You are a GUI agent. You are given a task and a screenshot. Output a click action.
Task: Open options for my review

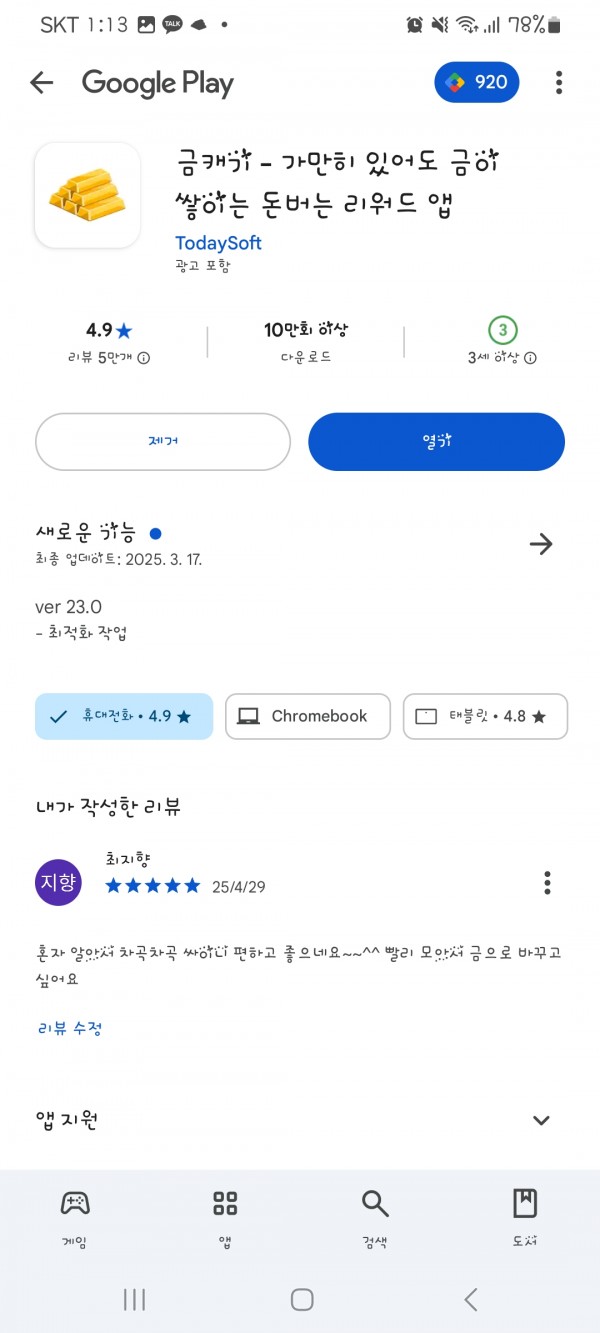point(547,883)
